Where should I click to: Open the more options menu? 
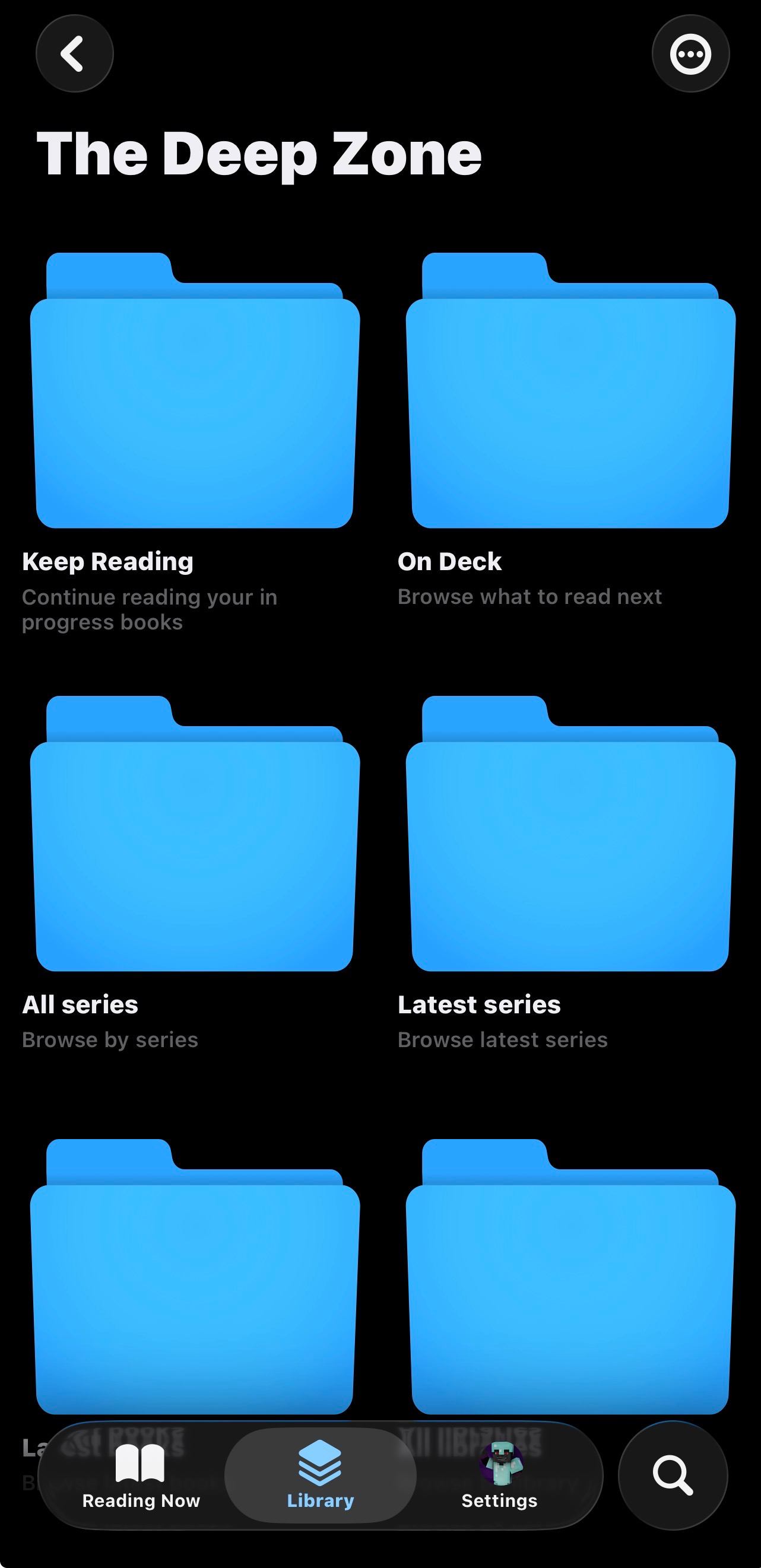pyautogui.click(x=690, y=53)
